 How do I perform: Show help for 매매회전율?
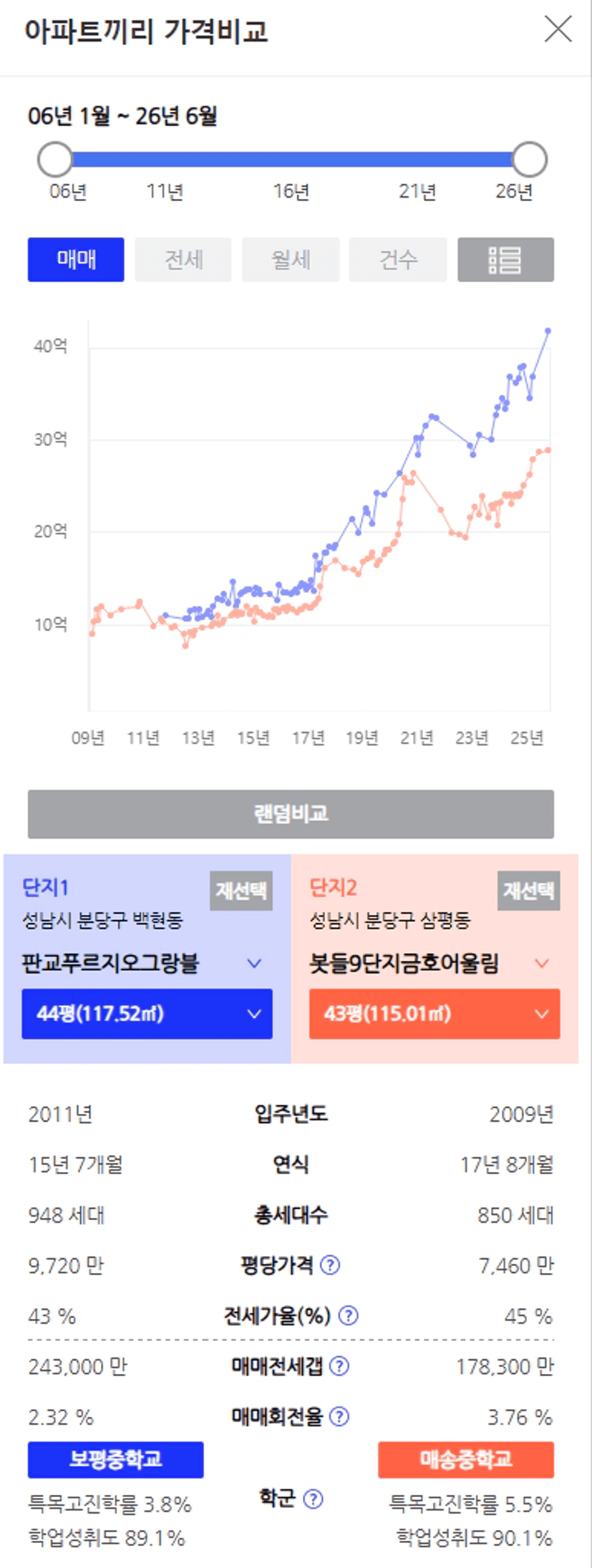coord(339,1416)
